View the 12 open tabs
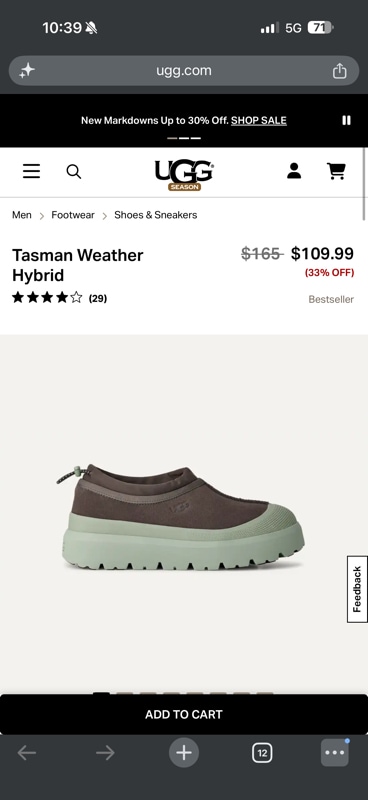Image resolution: width=368 pixels, height=800 pixels. tap(262, 753)
